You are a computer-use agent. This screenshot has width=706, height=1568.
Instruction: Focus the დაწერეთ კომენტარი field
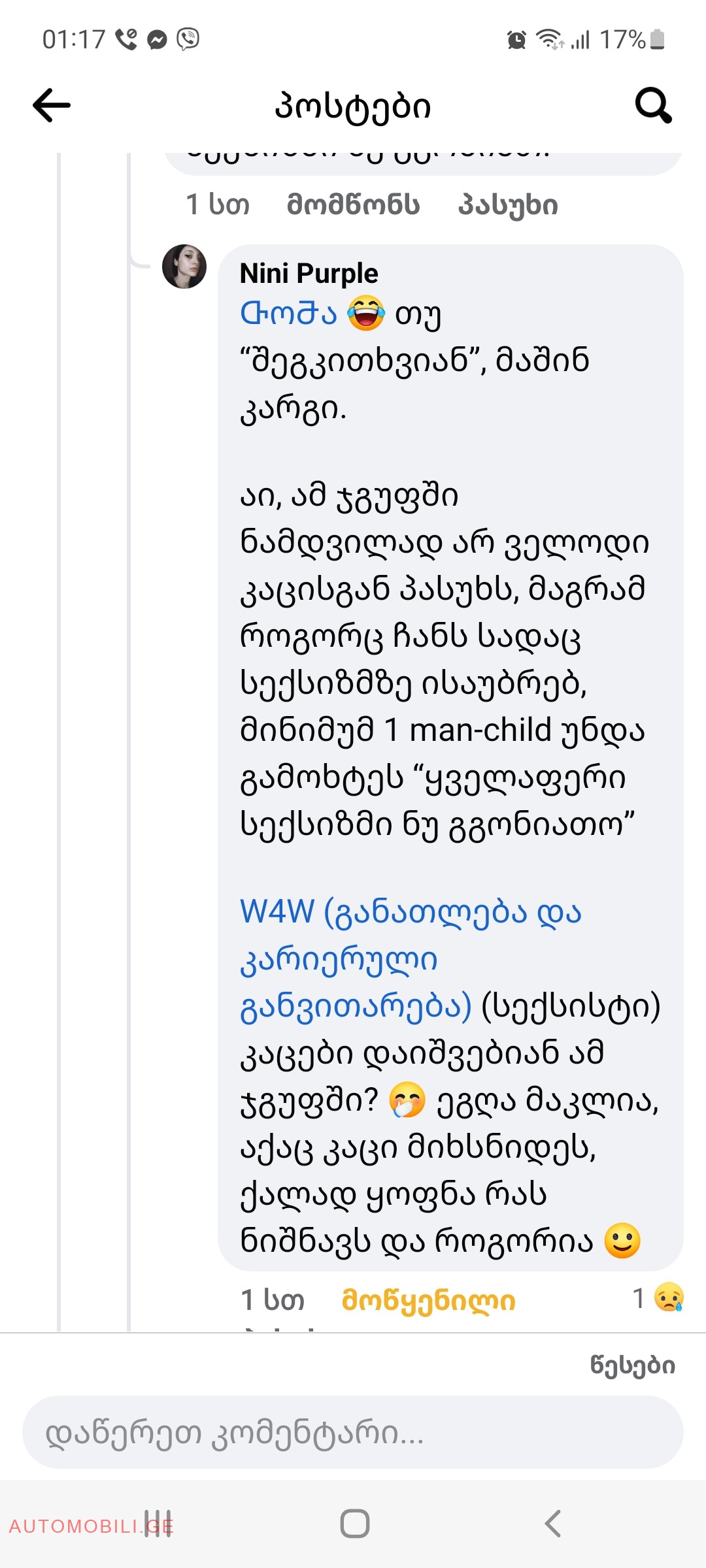tap(353, 1433)
